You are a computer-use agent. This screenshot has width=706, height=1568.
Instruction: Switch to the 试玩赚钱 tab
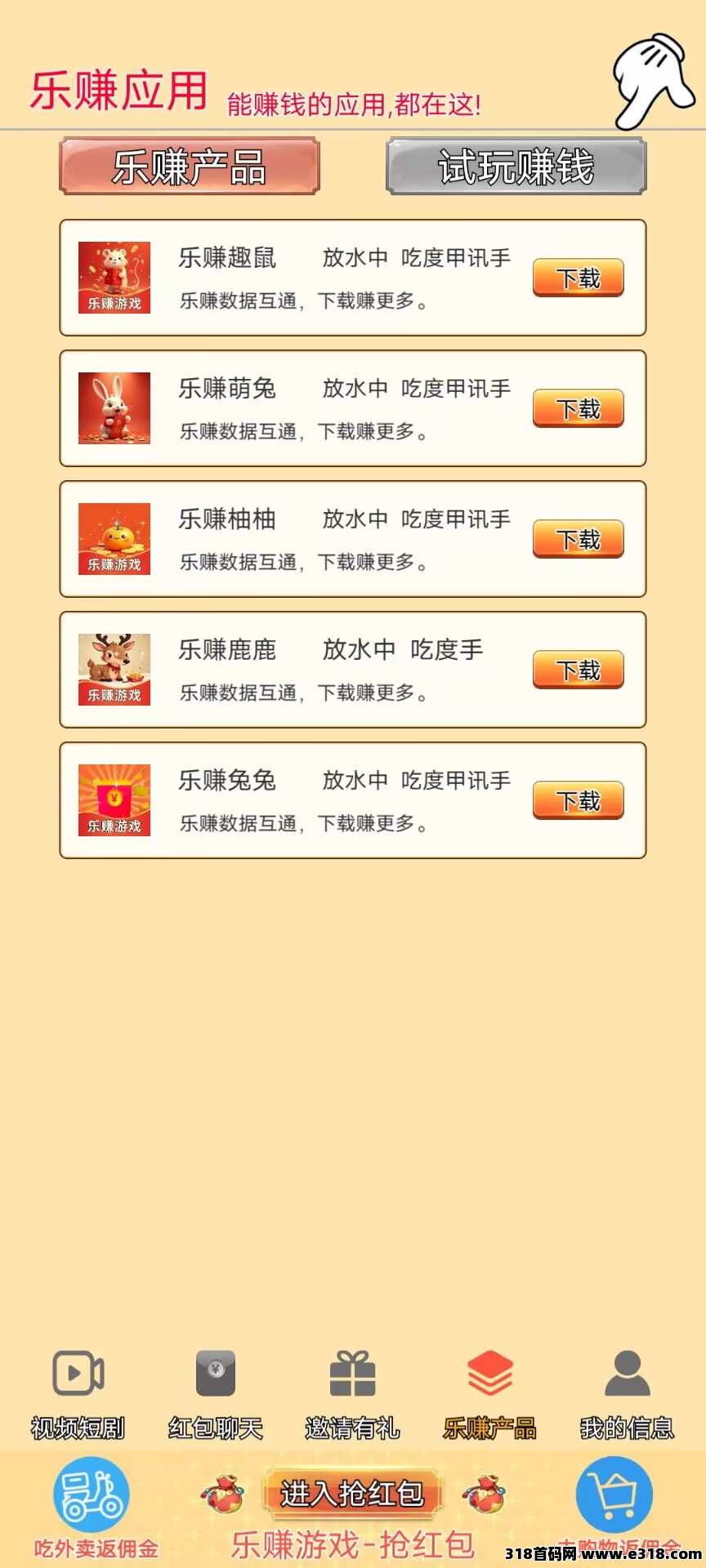click(516, 167)
